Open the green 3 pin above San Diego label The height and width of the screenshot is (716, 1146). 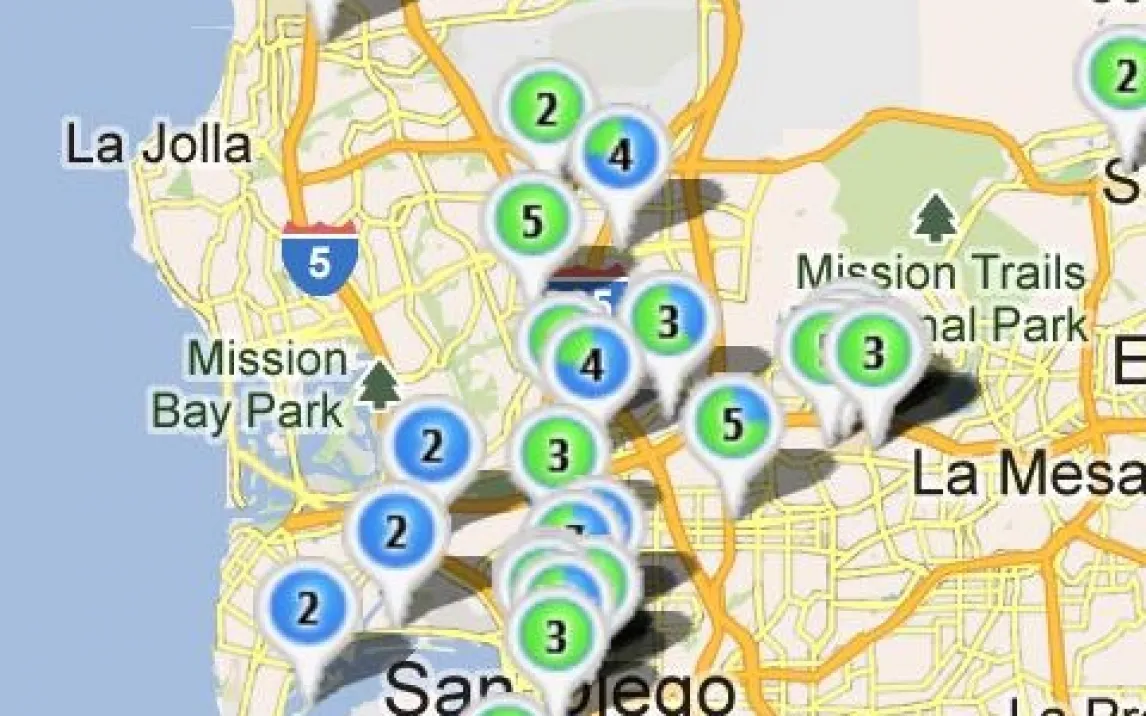point(556,636)
